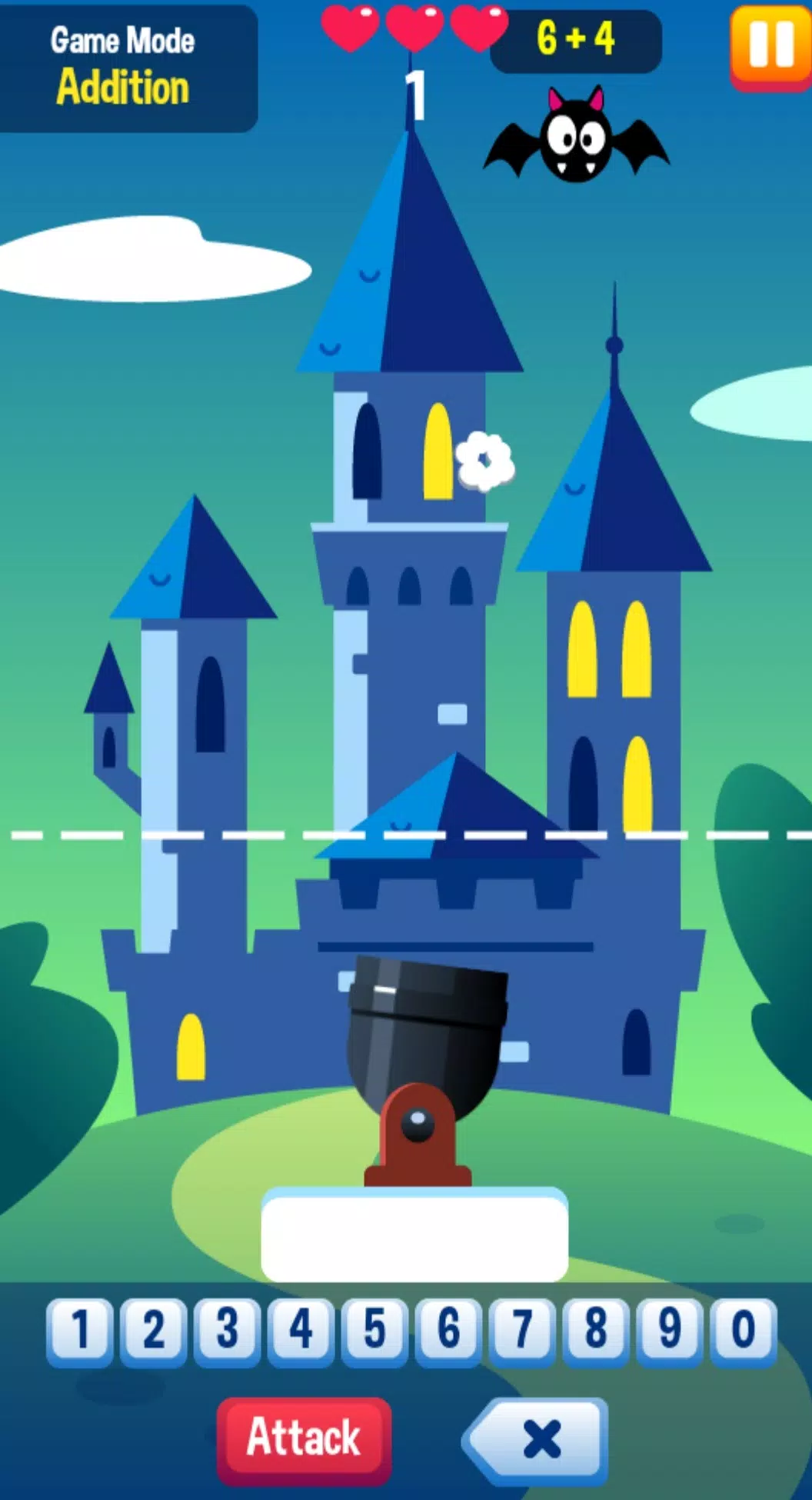Tap number key 0
The height and width of the screenshot is (1500, 812).
(x=744, y=1329)
